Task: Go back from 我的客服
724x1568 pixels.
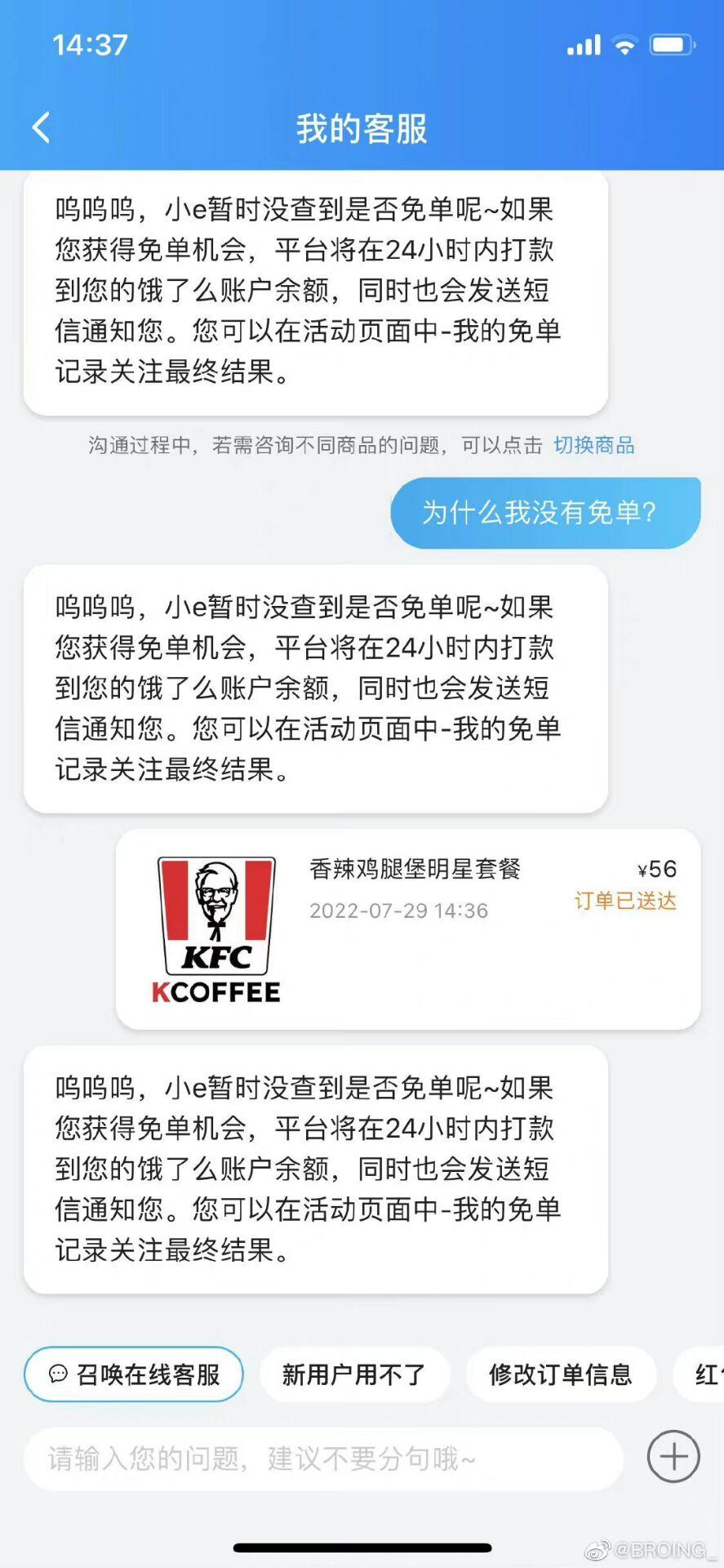Action: click(x=41, y=127)
